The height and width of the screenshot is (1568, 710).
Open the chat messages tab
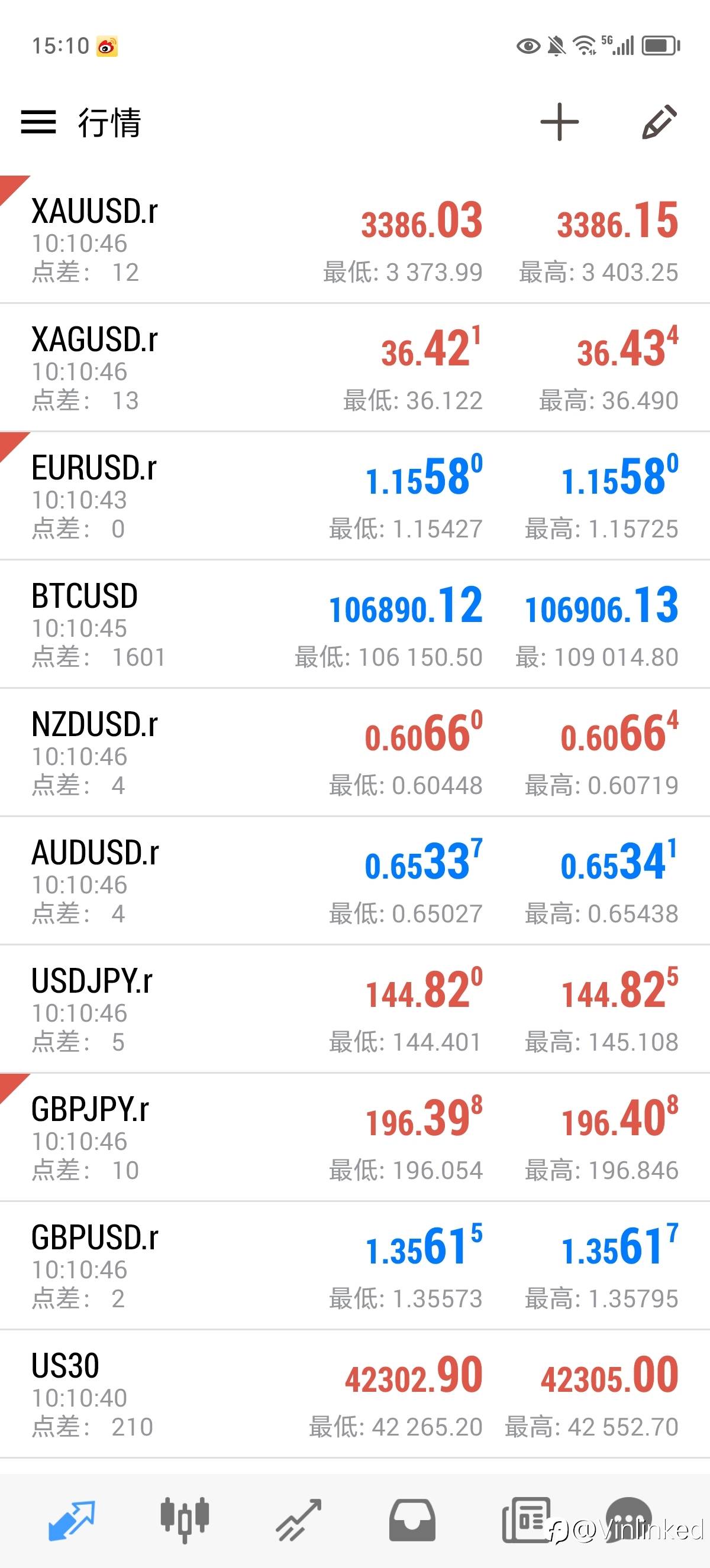click(x=628, y=1521)
